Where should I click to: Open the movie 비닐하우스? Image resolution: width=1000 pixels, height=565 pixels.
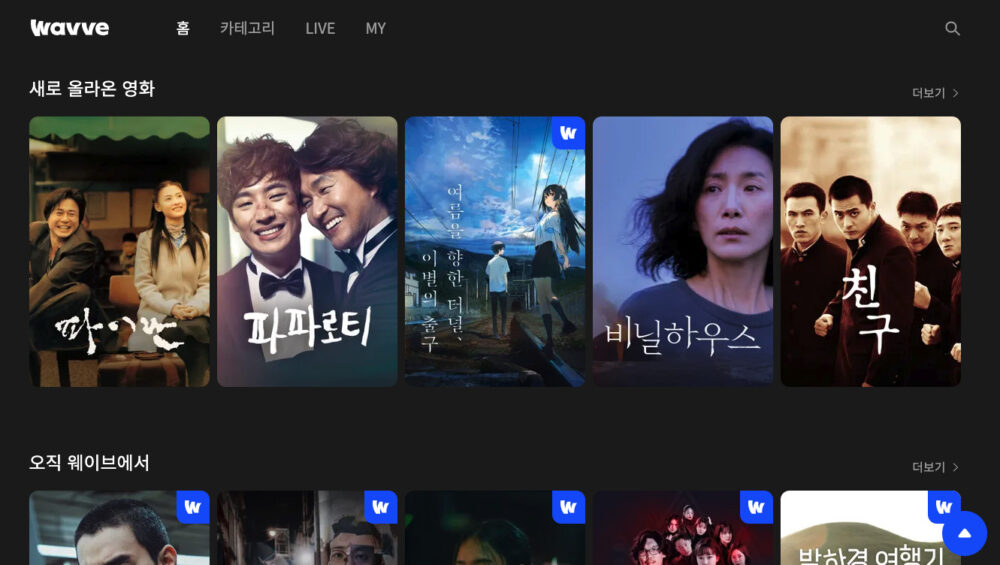click(x=682, y=251)
